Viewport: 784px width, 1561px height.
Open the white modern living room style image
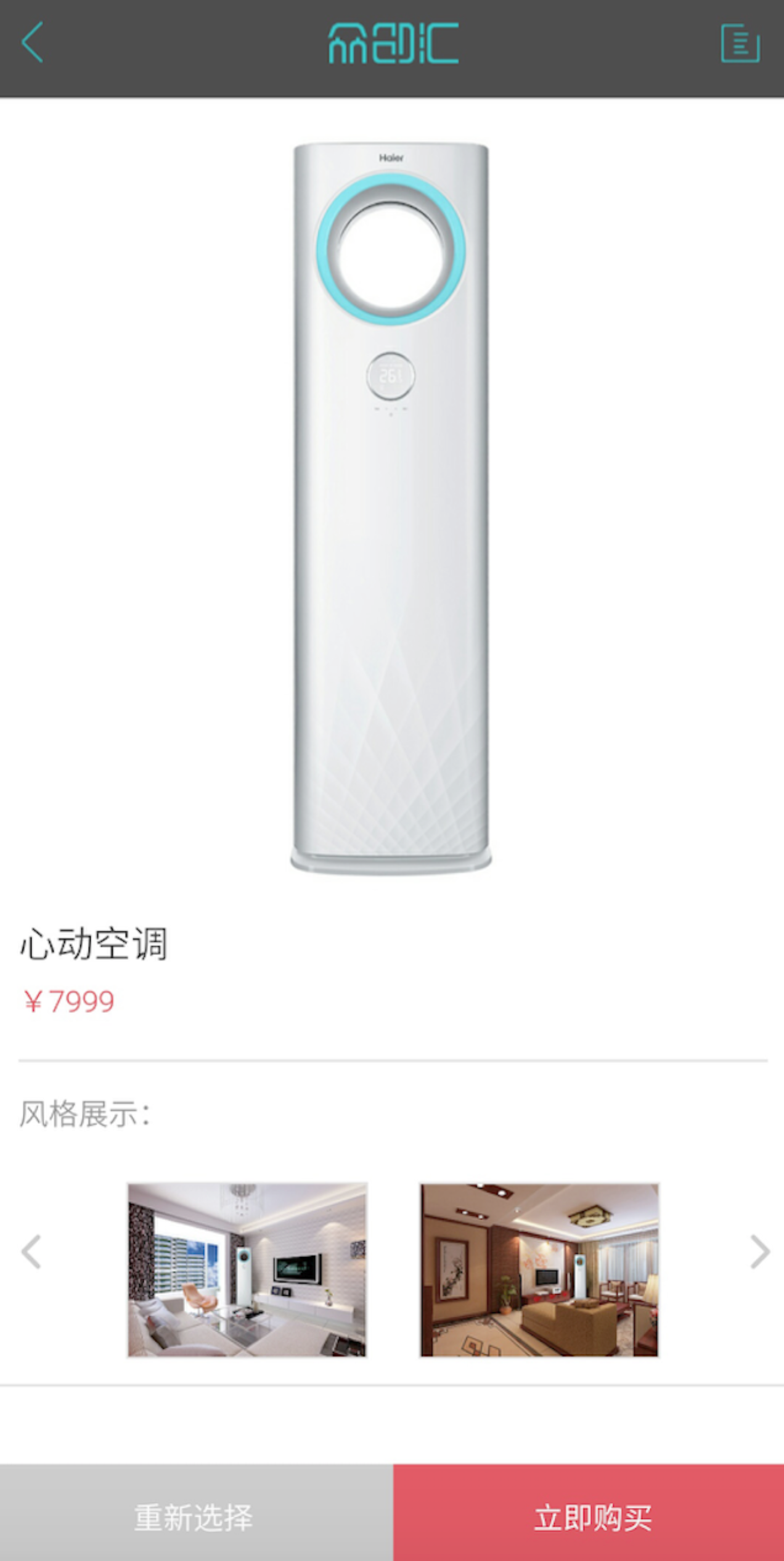pos(247,1270)
